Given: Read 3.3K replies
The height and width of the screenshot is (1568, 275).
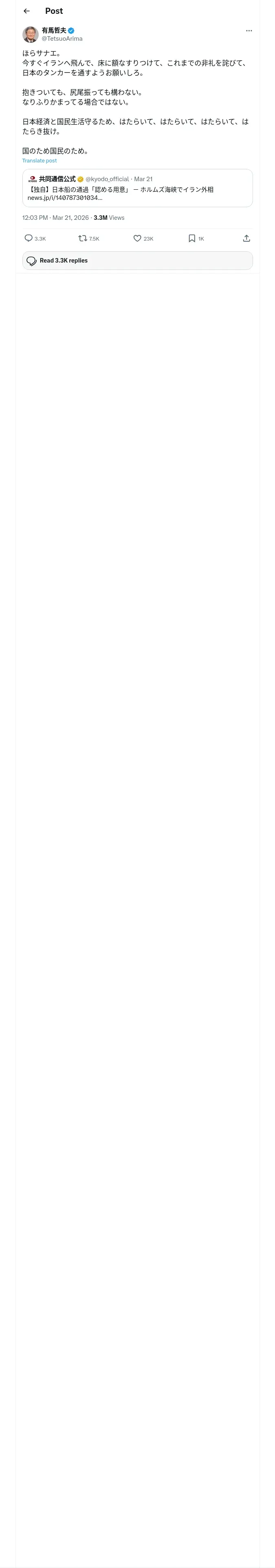Looking at the screenshot, I should 137,261.
